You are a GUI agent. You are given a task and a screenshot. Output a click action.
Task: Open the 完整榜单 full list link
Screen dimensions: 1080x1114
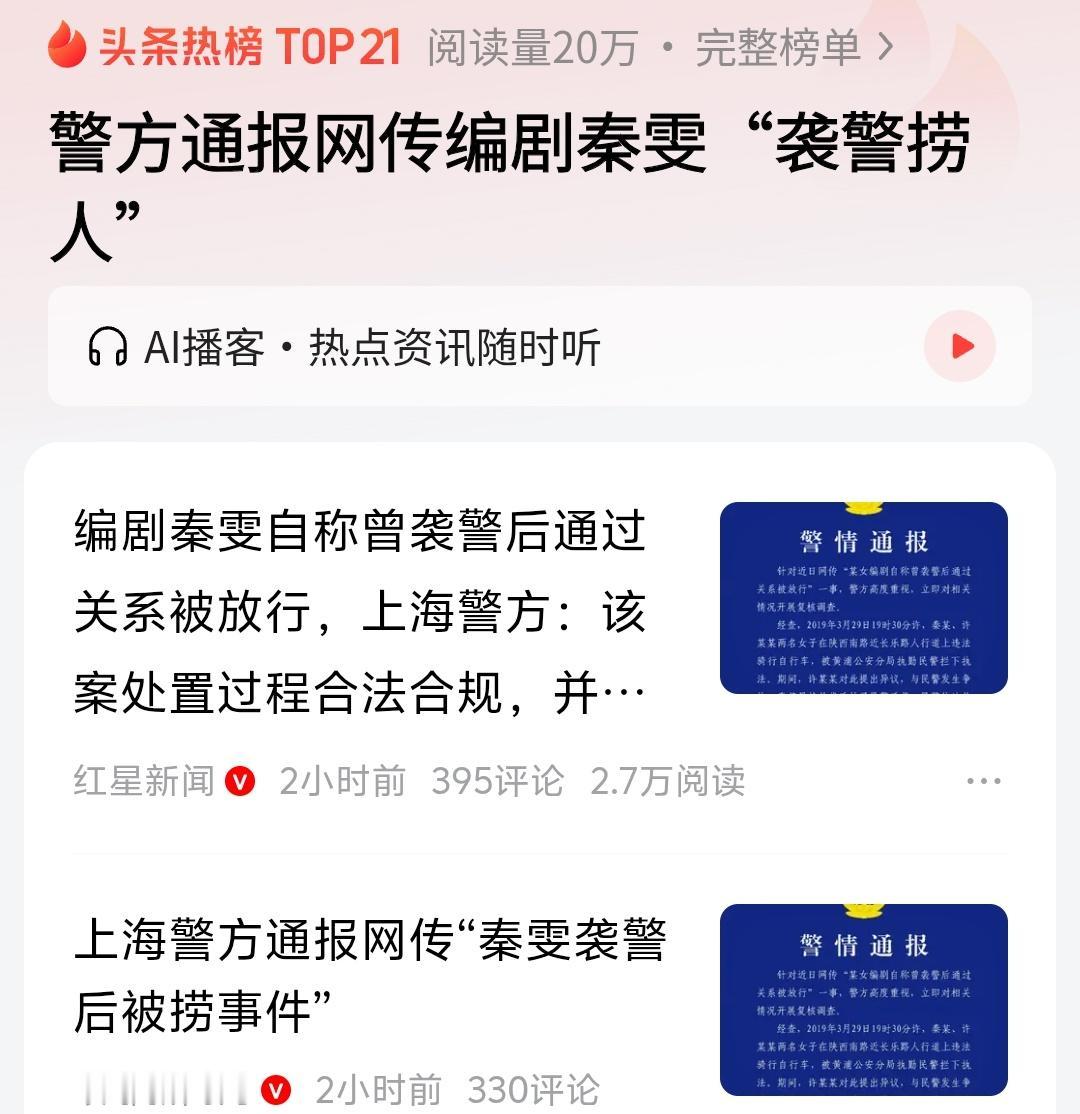[x=780, y=45]
